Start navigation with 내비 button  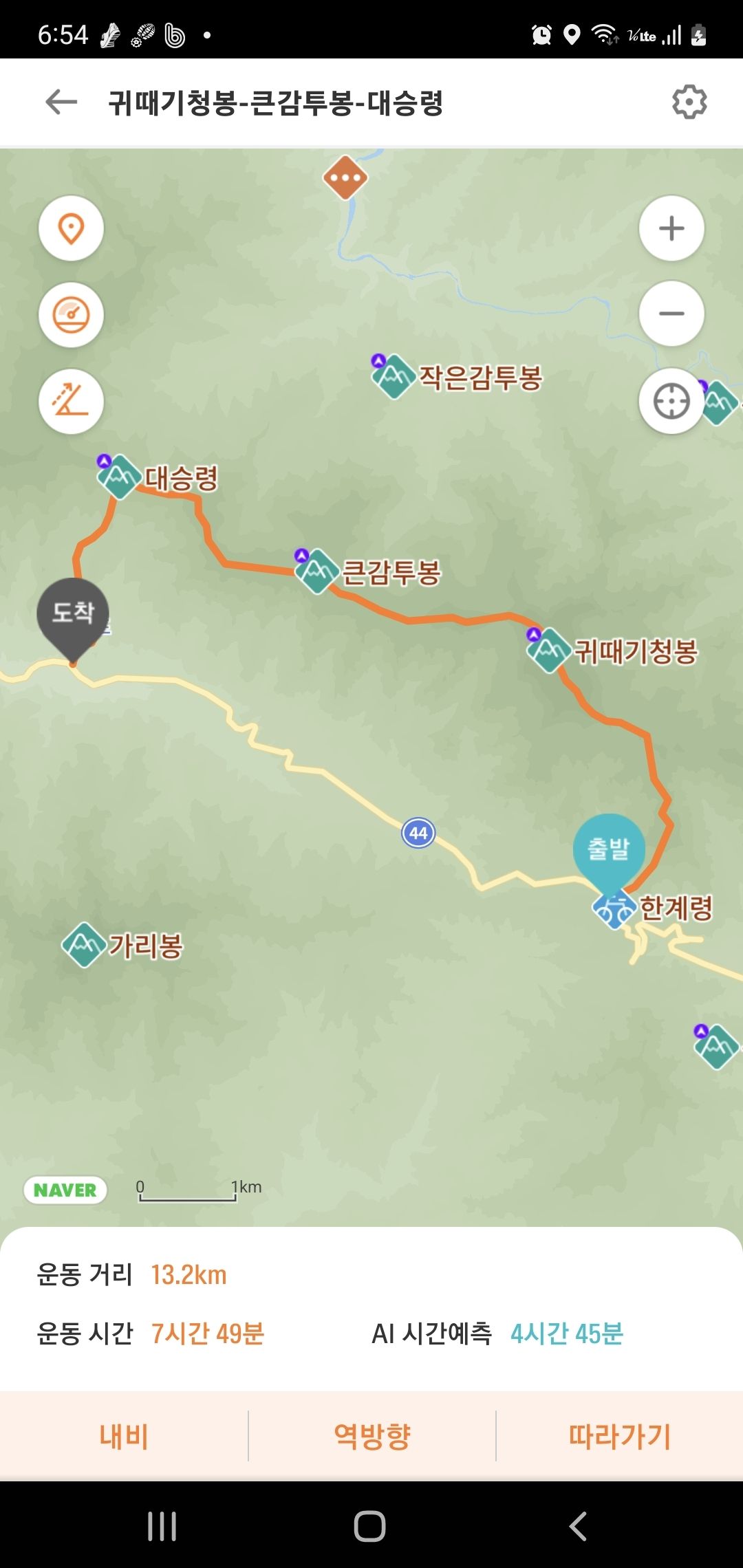click(x=124, y=1436)
